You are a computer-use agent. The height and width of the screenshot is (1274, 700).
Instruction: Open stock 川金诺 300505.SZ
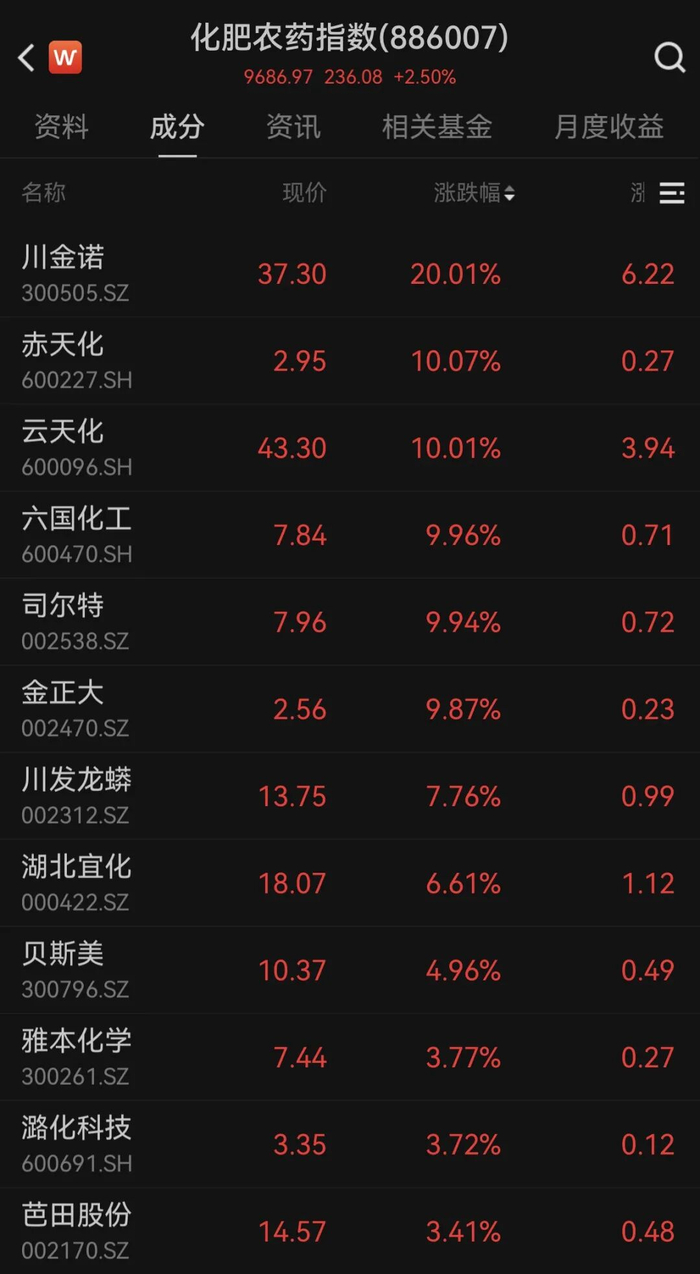350,274
